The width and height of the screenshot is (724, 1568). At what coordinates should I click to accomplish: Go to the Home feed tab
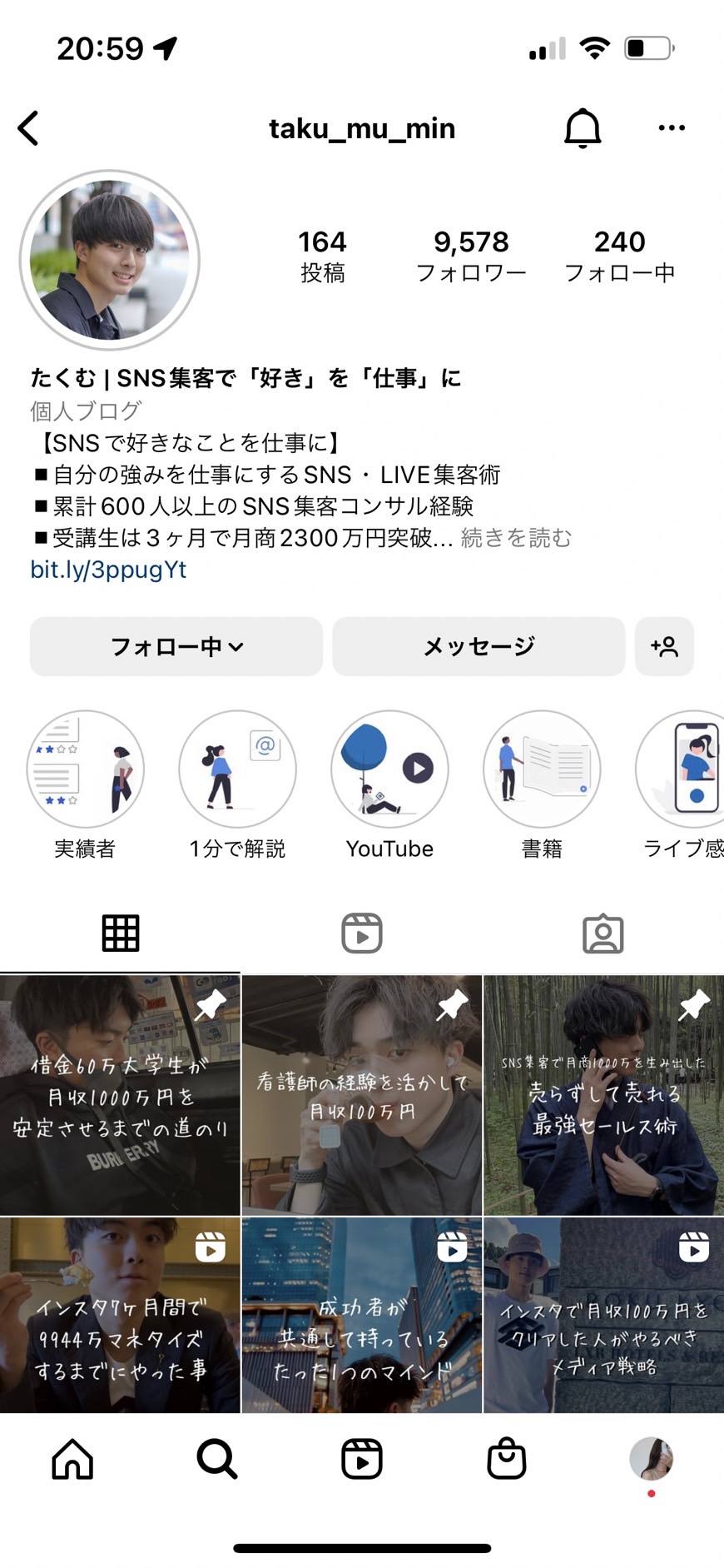tap(73, 1459)
